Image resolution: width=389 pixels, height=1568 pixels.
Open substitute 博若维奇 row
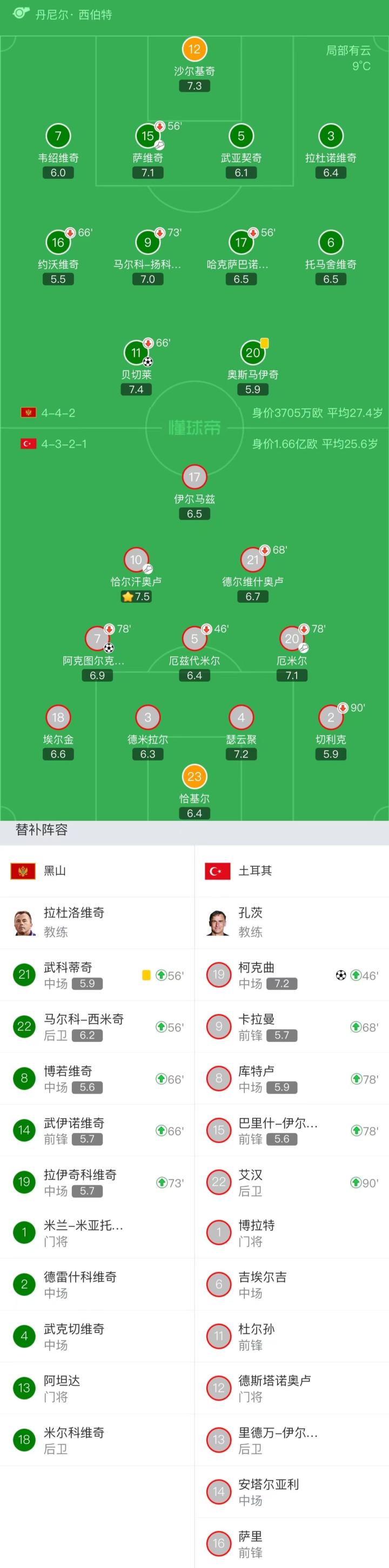tap(97, 1078)
